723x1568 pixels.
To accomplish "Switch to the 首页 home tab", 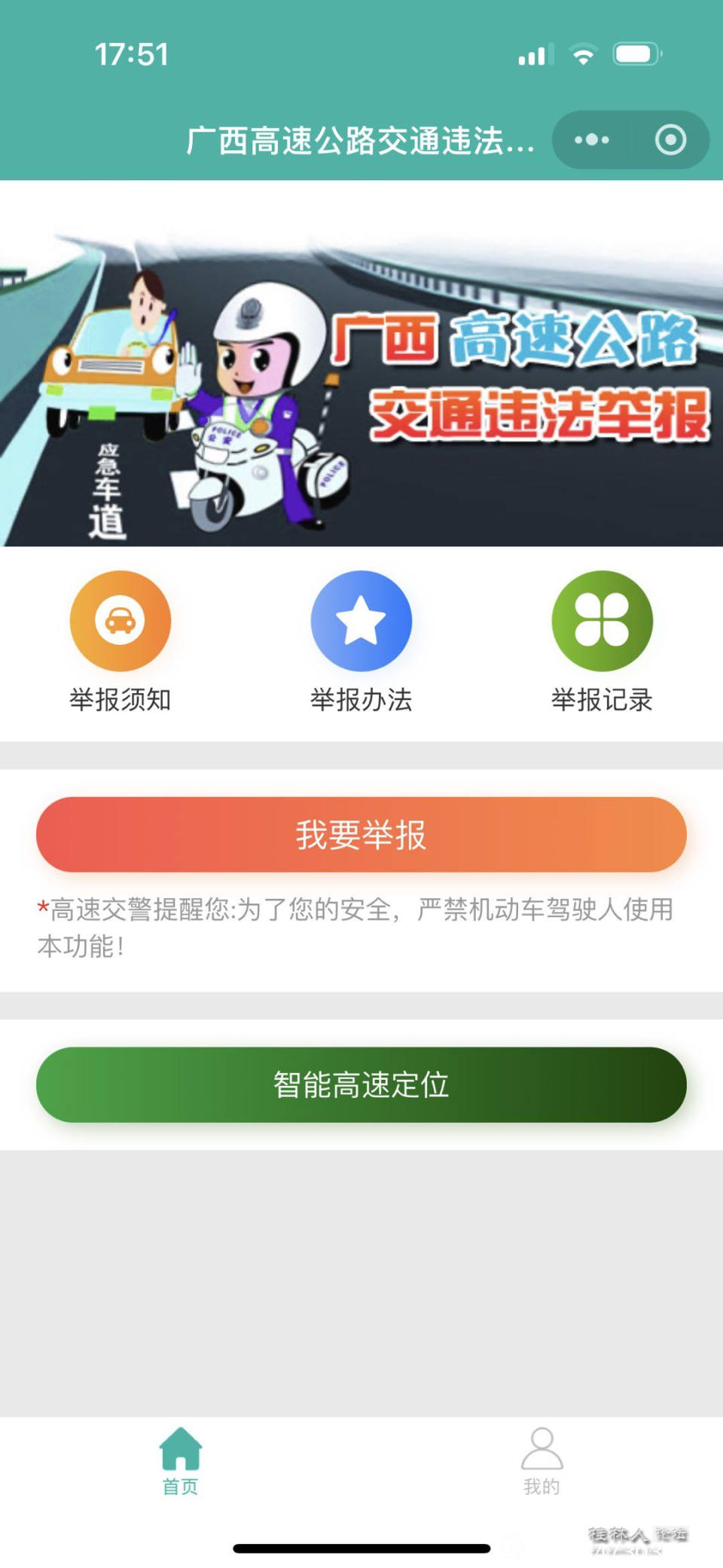I will pos(181,1460).
